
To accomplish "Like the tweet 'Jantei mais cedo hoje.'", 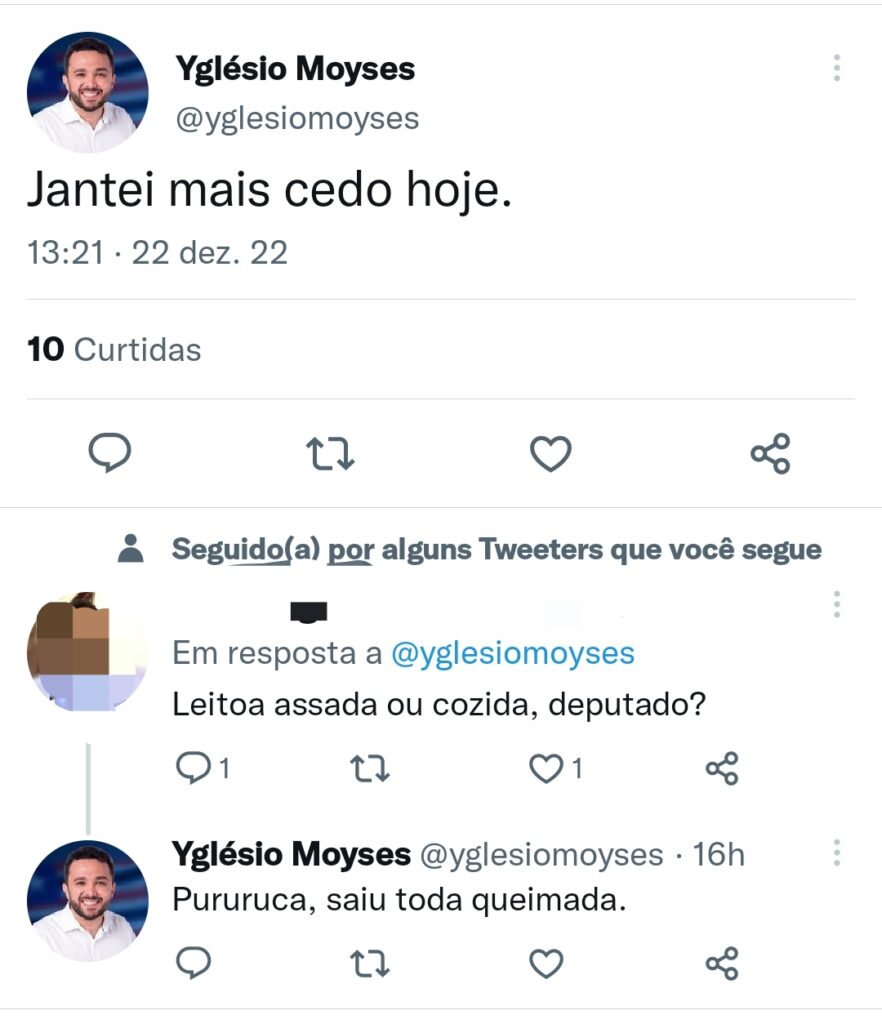I will [x=550, y=455].
